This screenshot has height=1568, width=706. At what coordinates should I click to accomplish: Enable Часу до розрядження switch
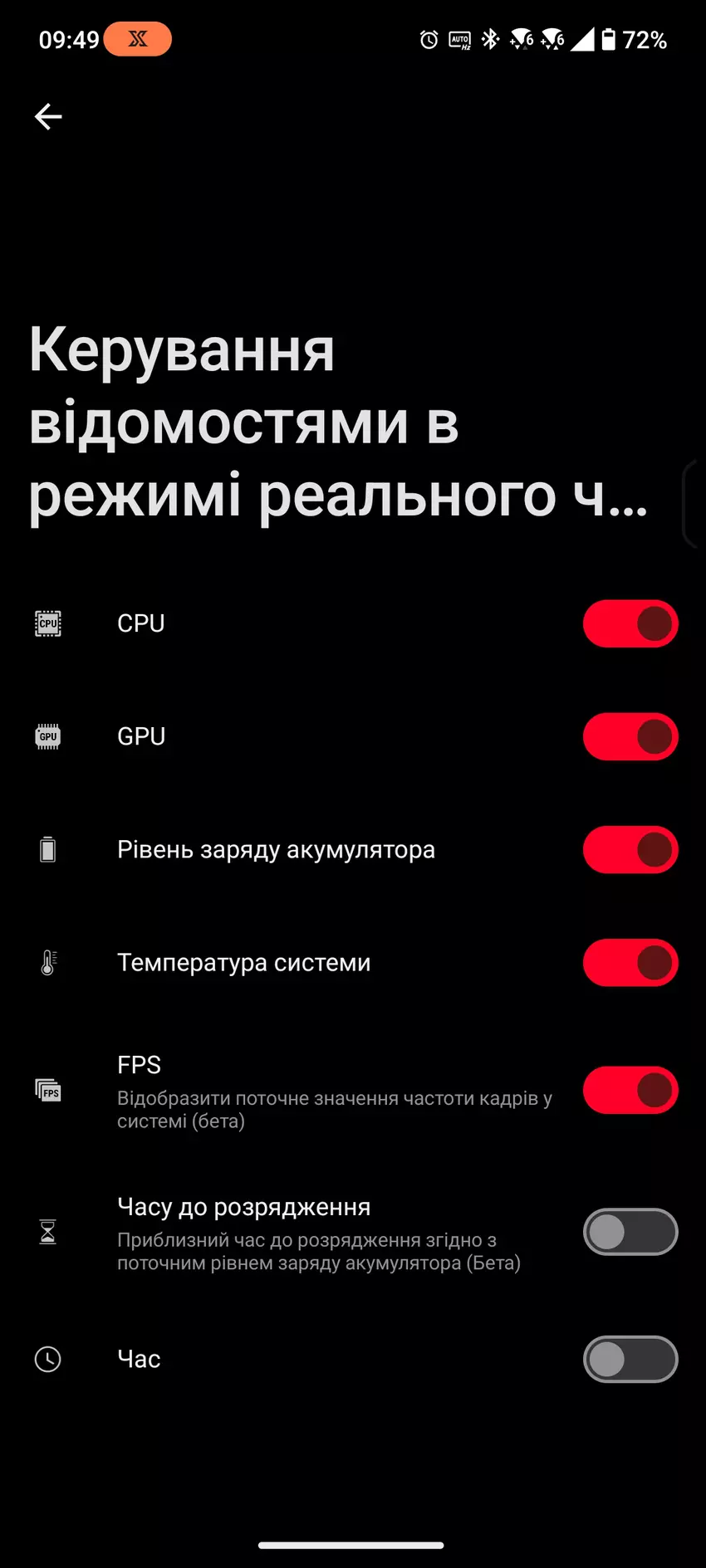coord(630,1232)
